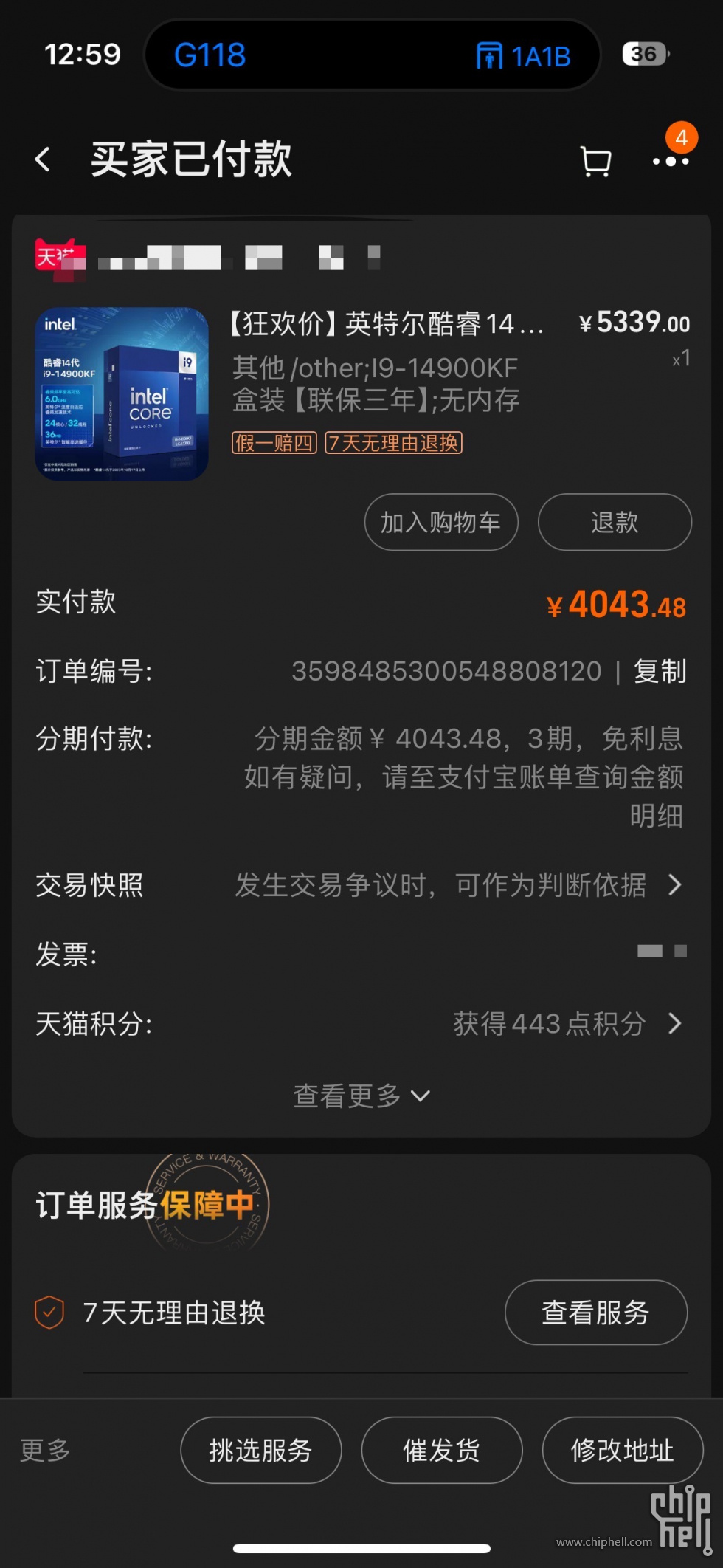Viewport: 723px width, 1568px height.
Task: Open 更多 options at bottom
Action: coord(45,1450)
